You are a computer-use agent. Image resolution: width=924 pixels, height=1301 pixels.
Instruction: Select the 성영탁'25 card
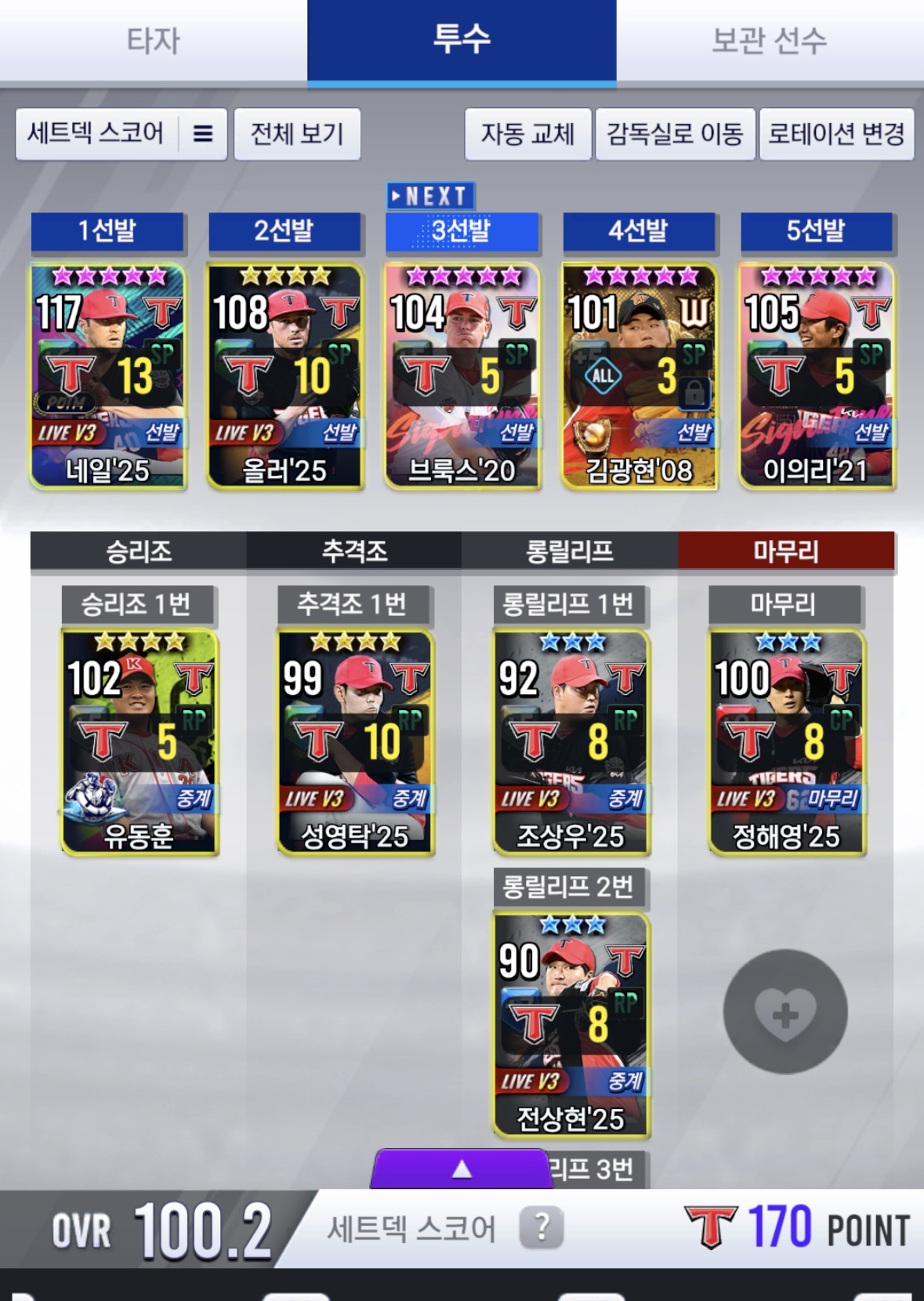(355, 741)
